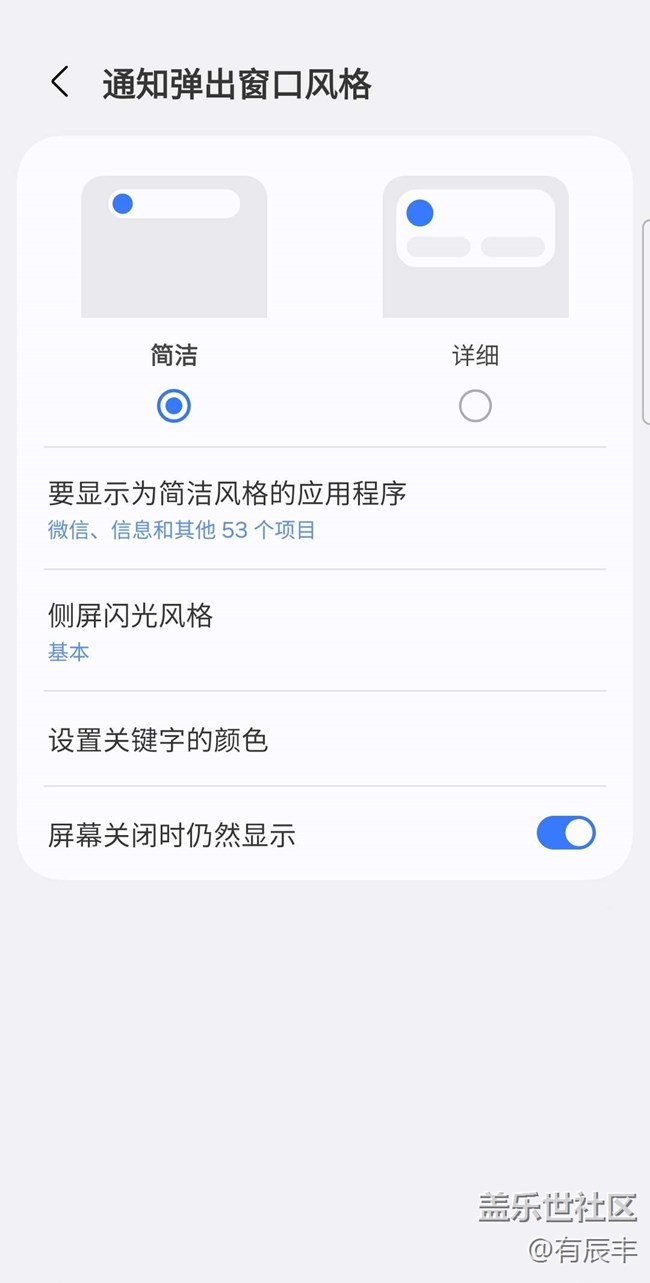Go back from 通知弹出窗口风格
Image resolution: width=650 pixels, height=1283 pixels.
click(60, 83)
